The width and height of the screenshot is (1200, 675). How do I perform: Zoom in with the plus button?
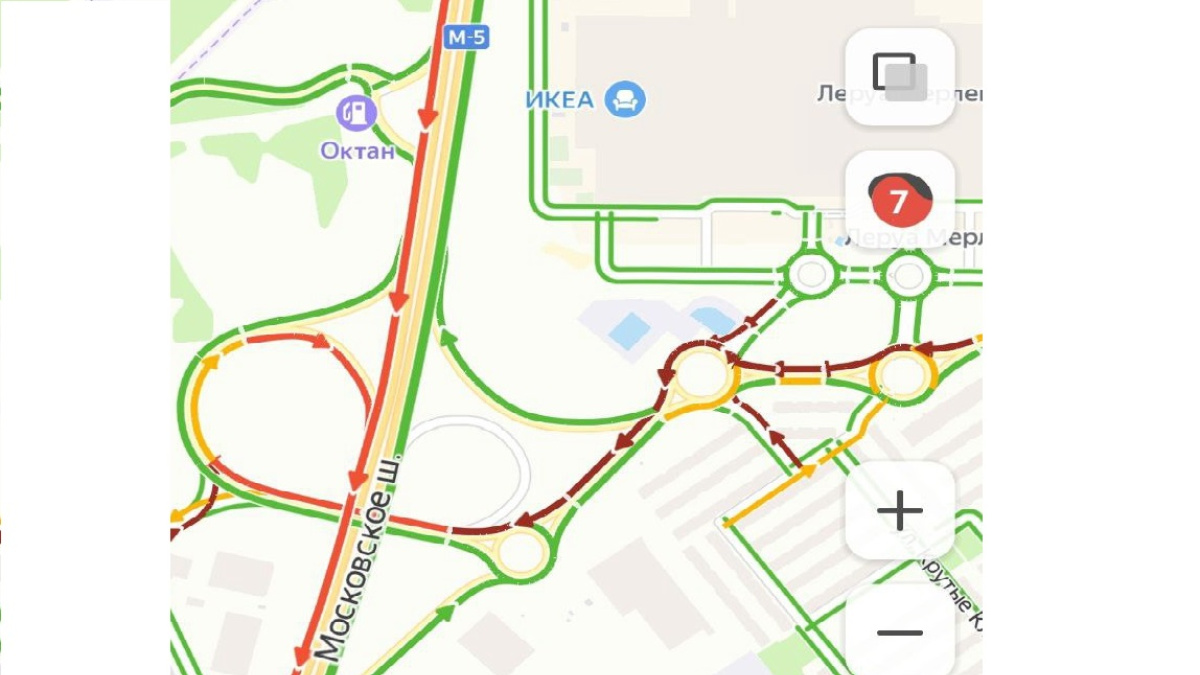pos(899,511)
